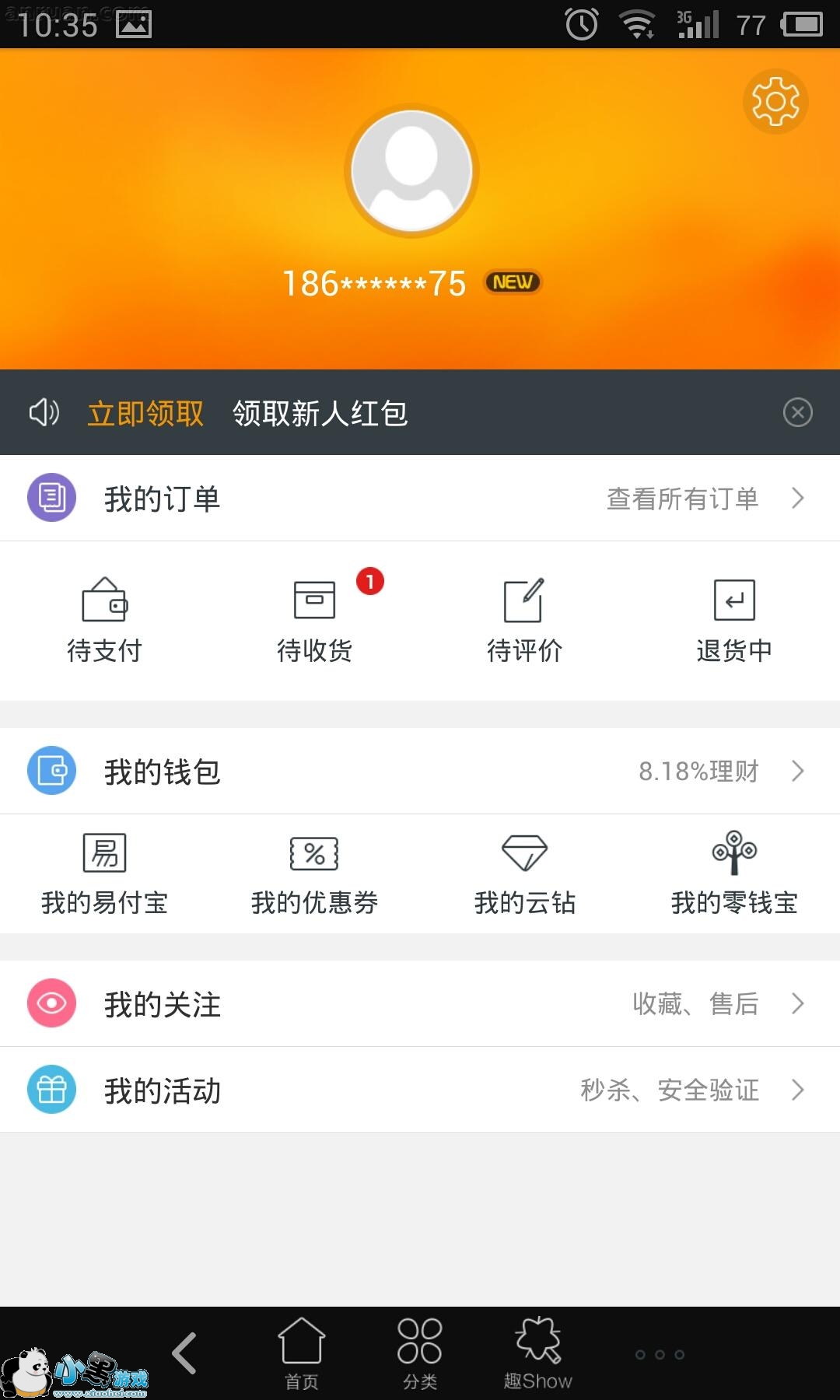Open 待支付 pending payment orders
Image resolution: width=840 pixels, height=1400 pixels.
pyautogui.click(x=105, y=620)
